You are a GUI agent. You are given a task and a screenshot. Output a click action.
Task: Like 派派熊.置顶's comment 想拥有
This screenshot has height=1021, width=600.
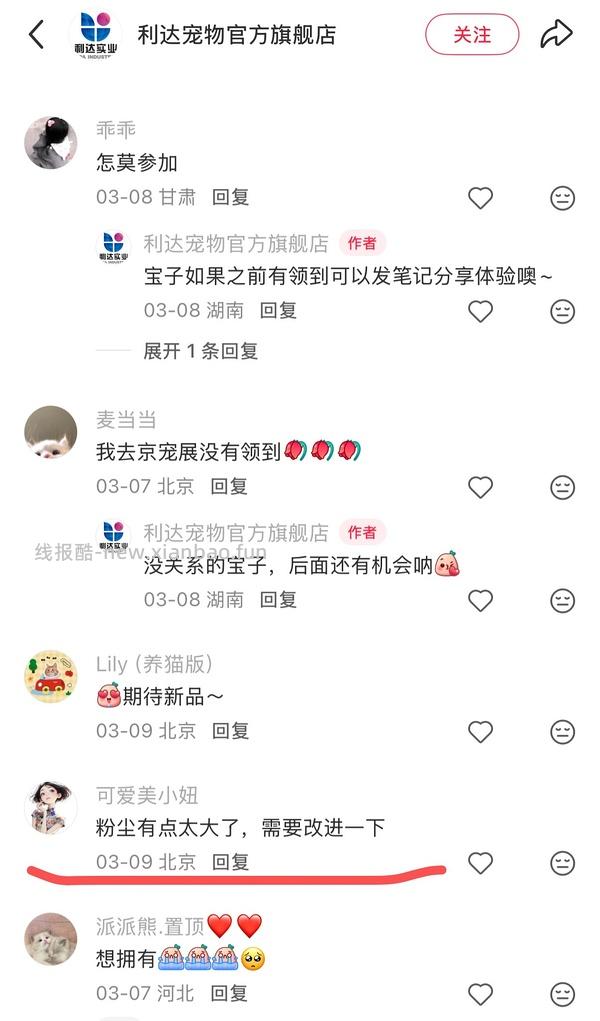[481, 994]
